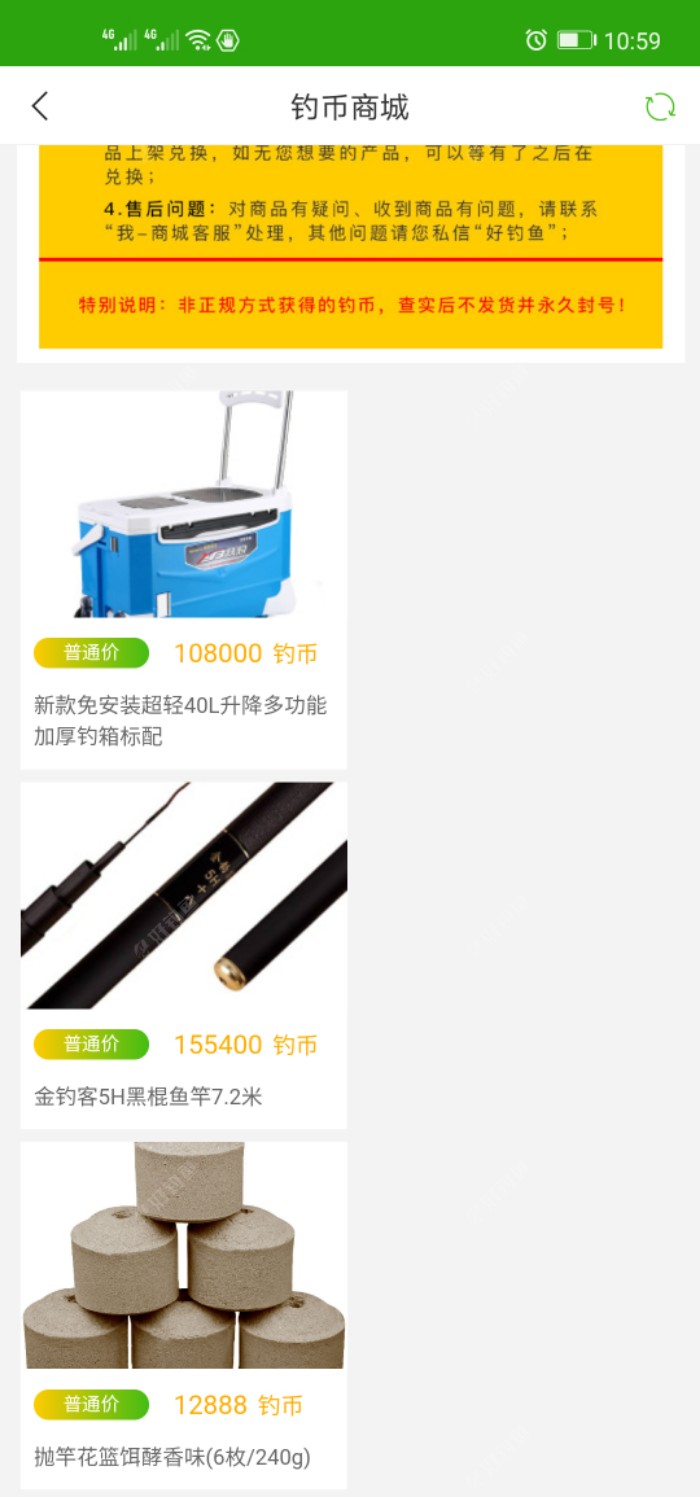Image resolution: width=700 pixels, height=1497 pixels.
Task: View the 金钓客5H黑棍鱼竿7.2米 product
Action: click(x=184, y=954)
